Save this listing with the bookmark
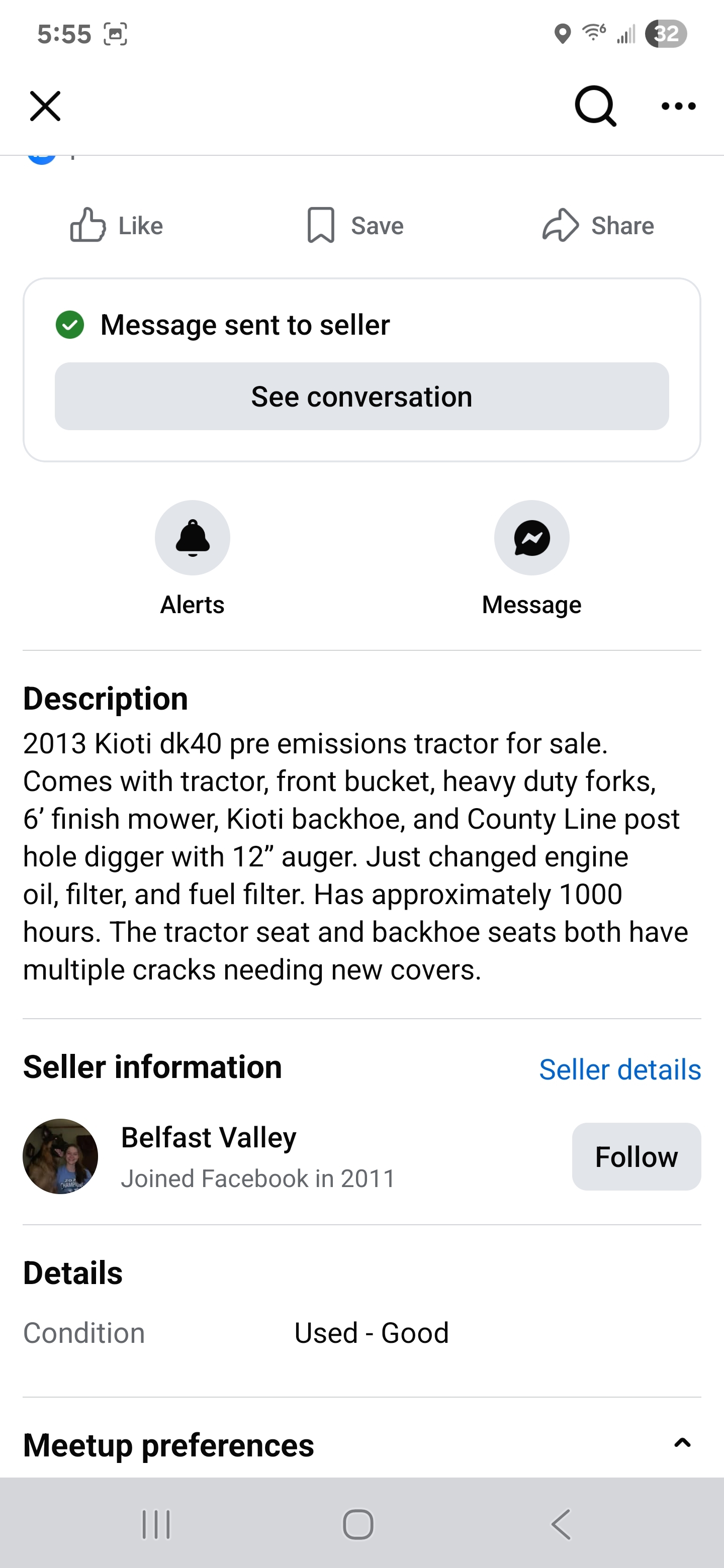Image resolution: width=724 pixels, height=1568 pixels. click(355, 225)
